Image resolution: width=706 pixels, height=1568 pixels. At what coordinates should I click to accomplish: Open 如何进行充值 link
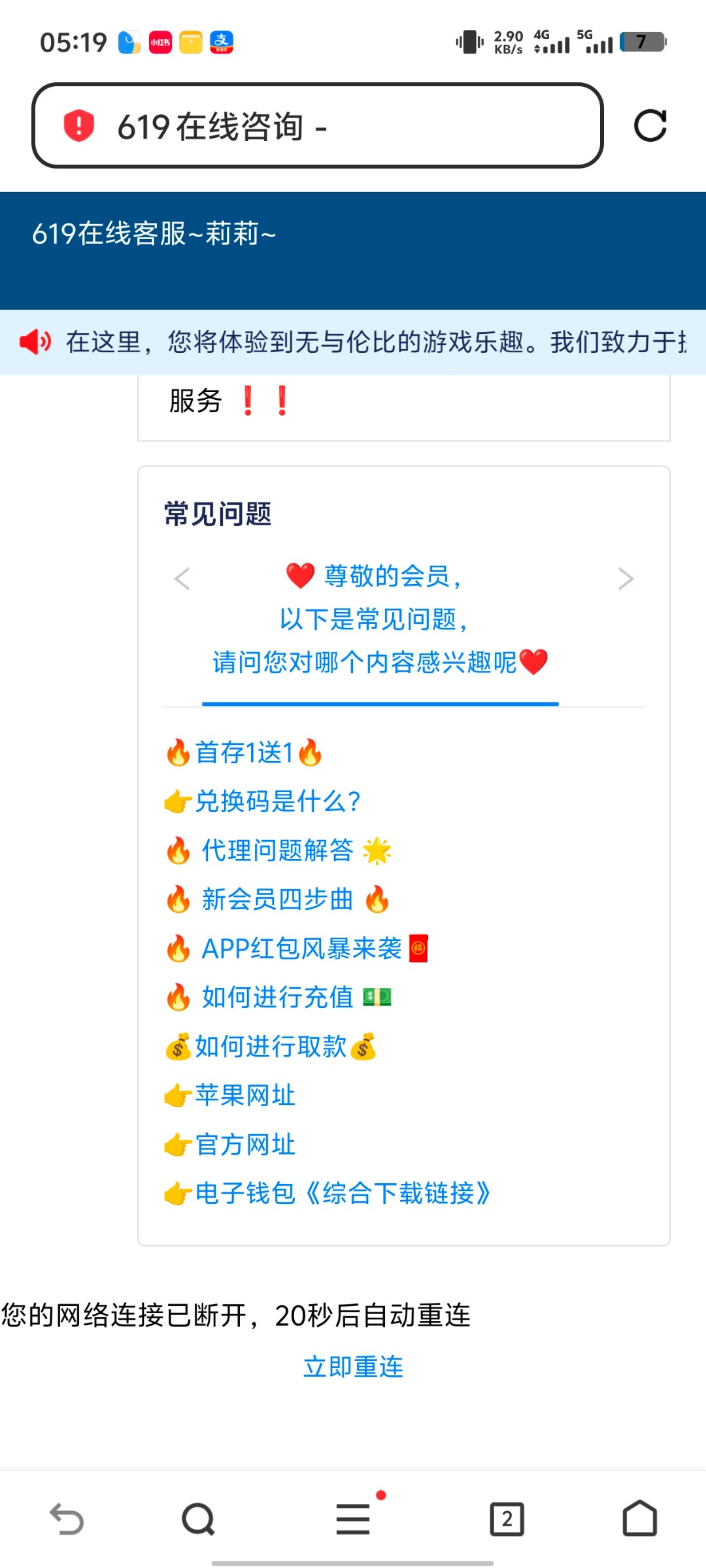coord(278,998)
